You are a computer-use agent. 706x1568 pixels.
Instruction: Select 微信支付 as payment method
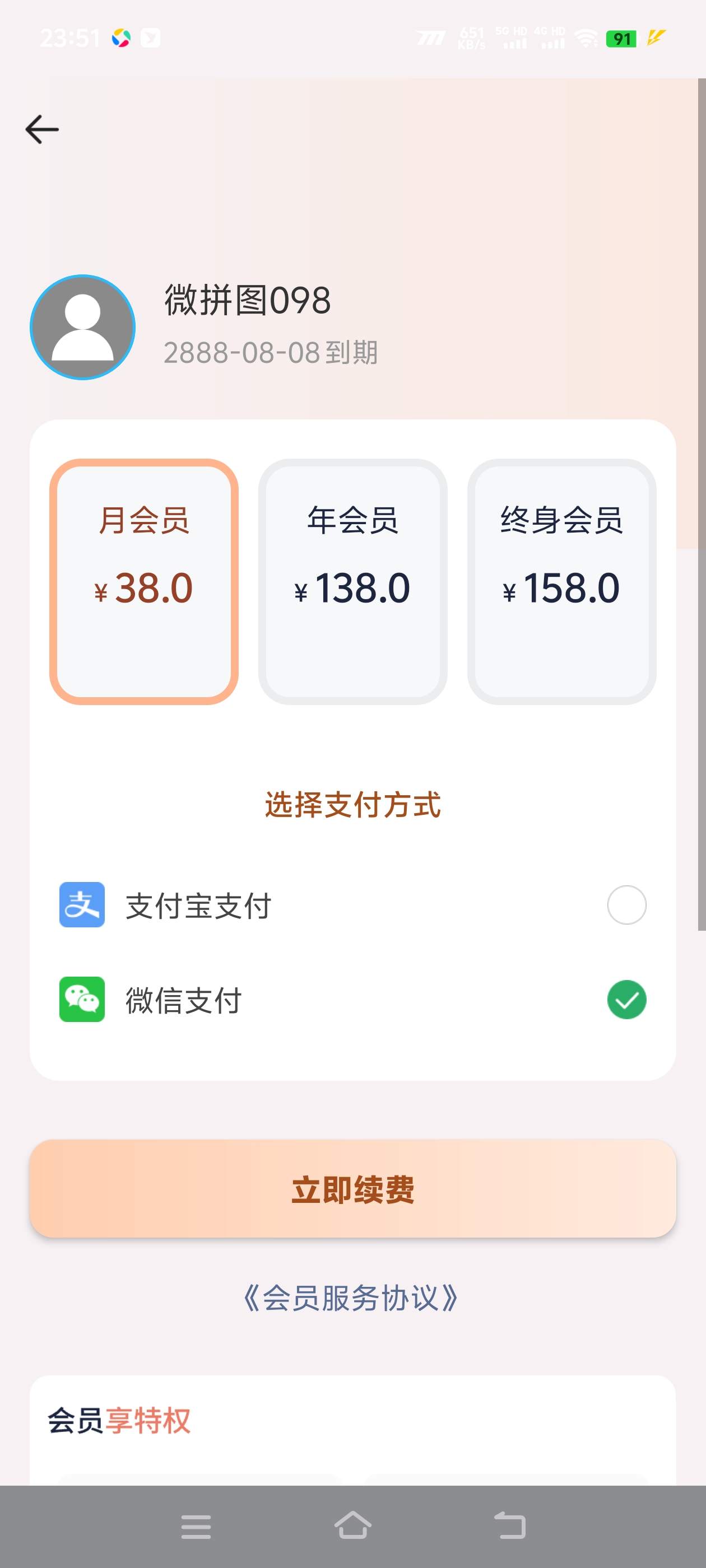click(x=626, y=1000)
